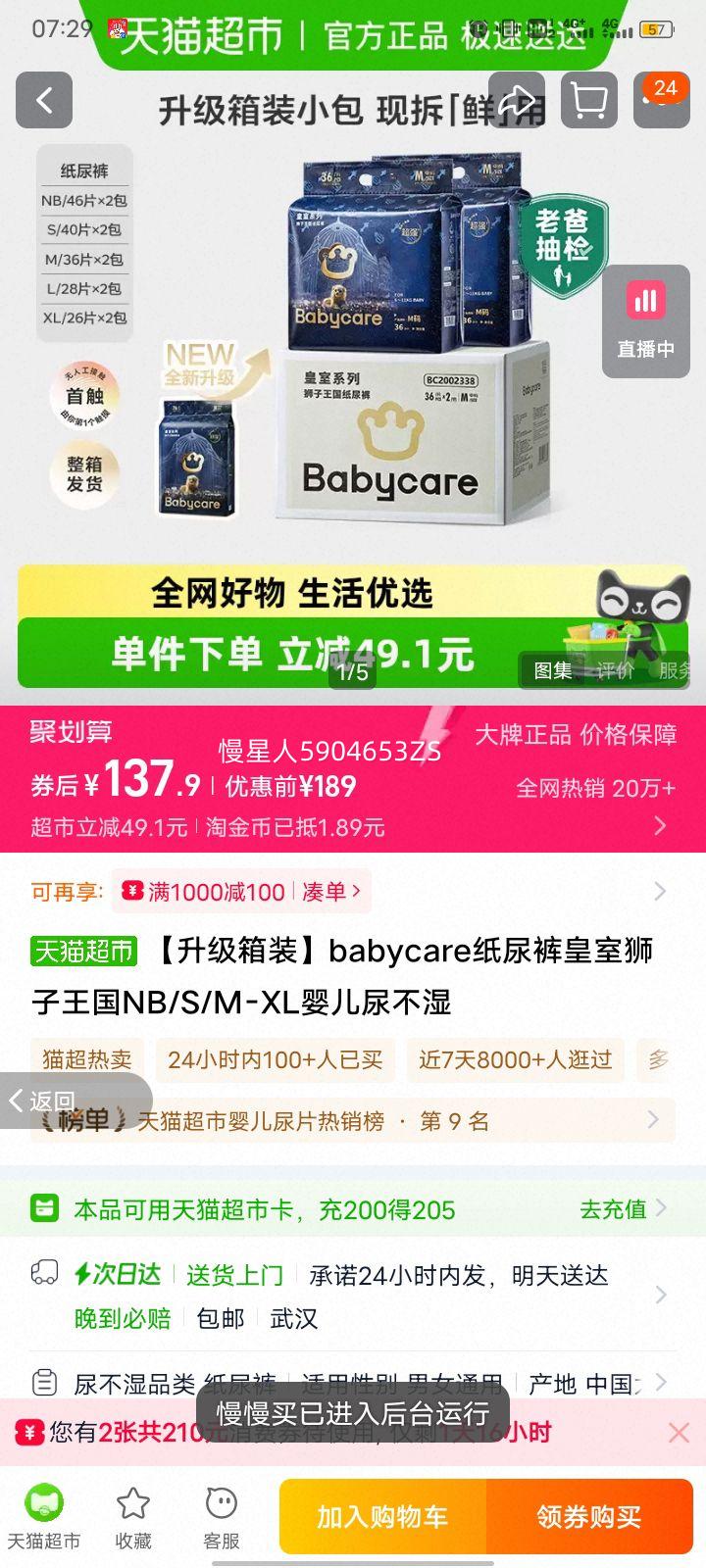
Task: Open 收藏 favorites in bottom bar
Action: (x=132, y=1516)
